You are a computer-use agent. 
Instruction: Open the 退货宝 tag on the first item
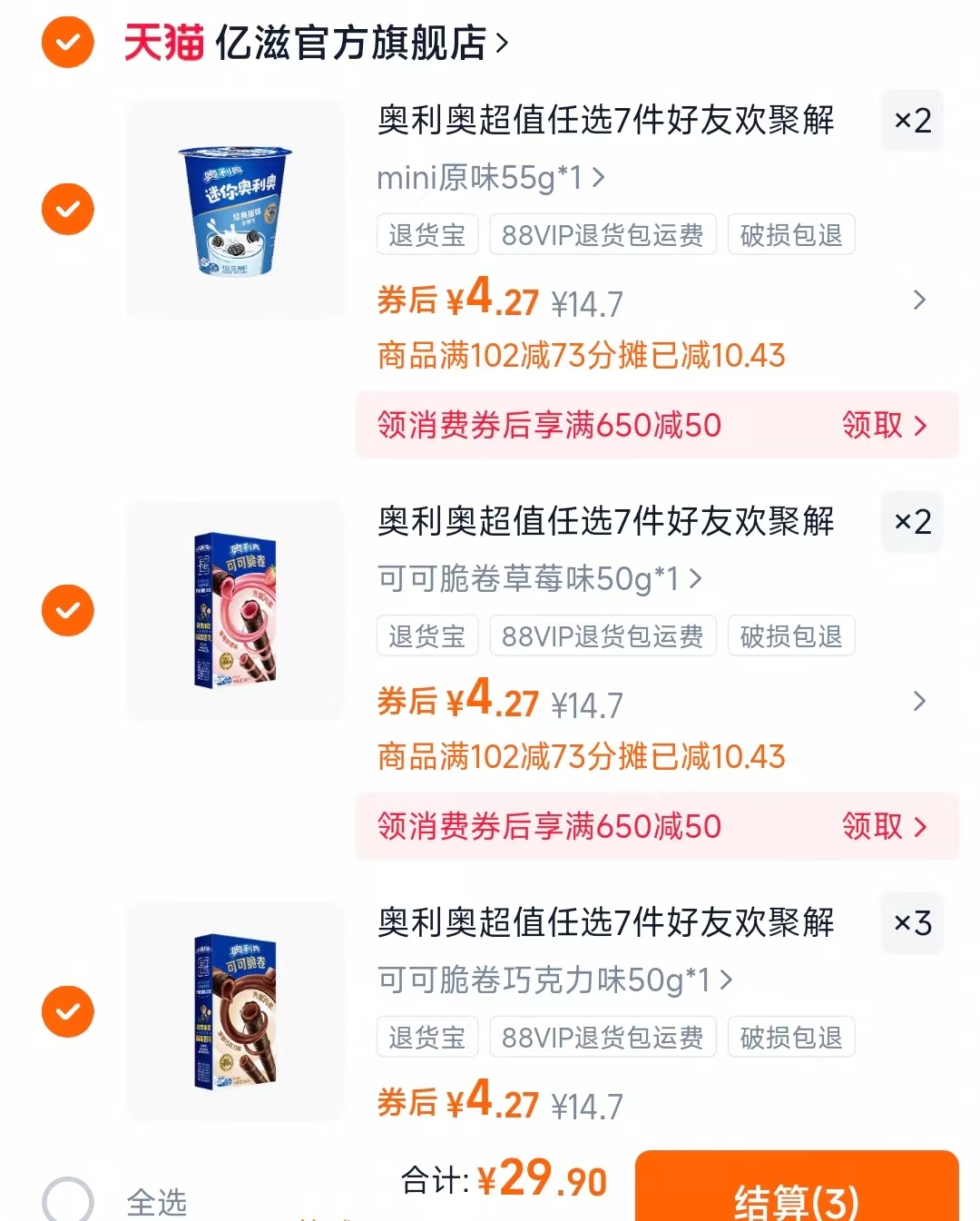coord(426,234)
